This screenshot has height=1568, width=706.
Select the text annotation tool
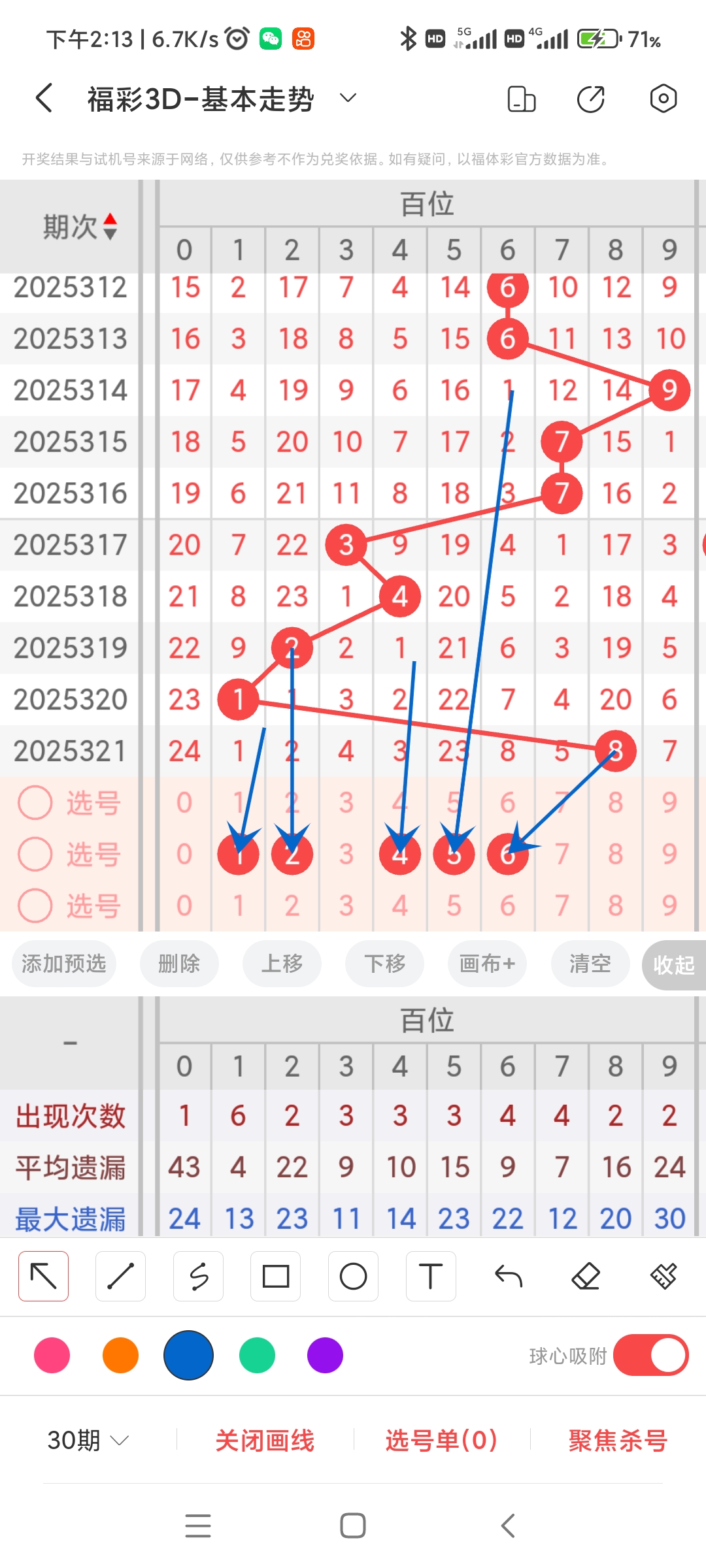[430, 1276]
